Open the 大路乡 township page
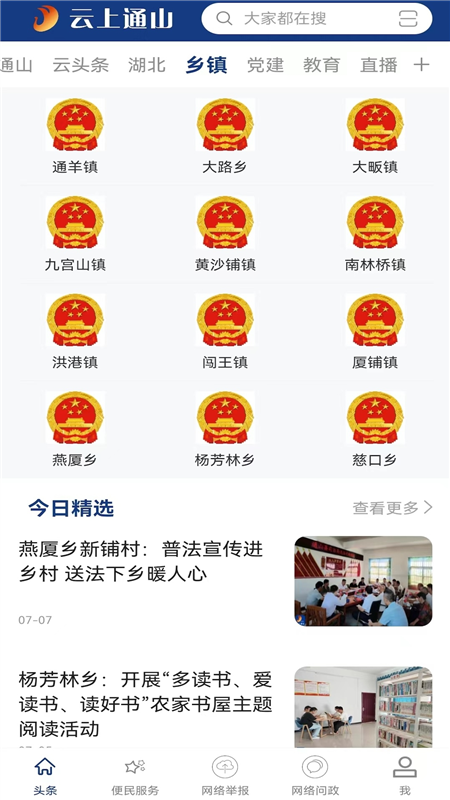 point(225,136)
